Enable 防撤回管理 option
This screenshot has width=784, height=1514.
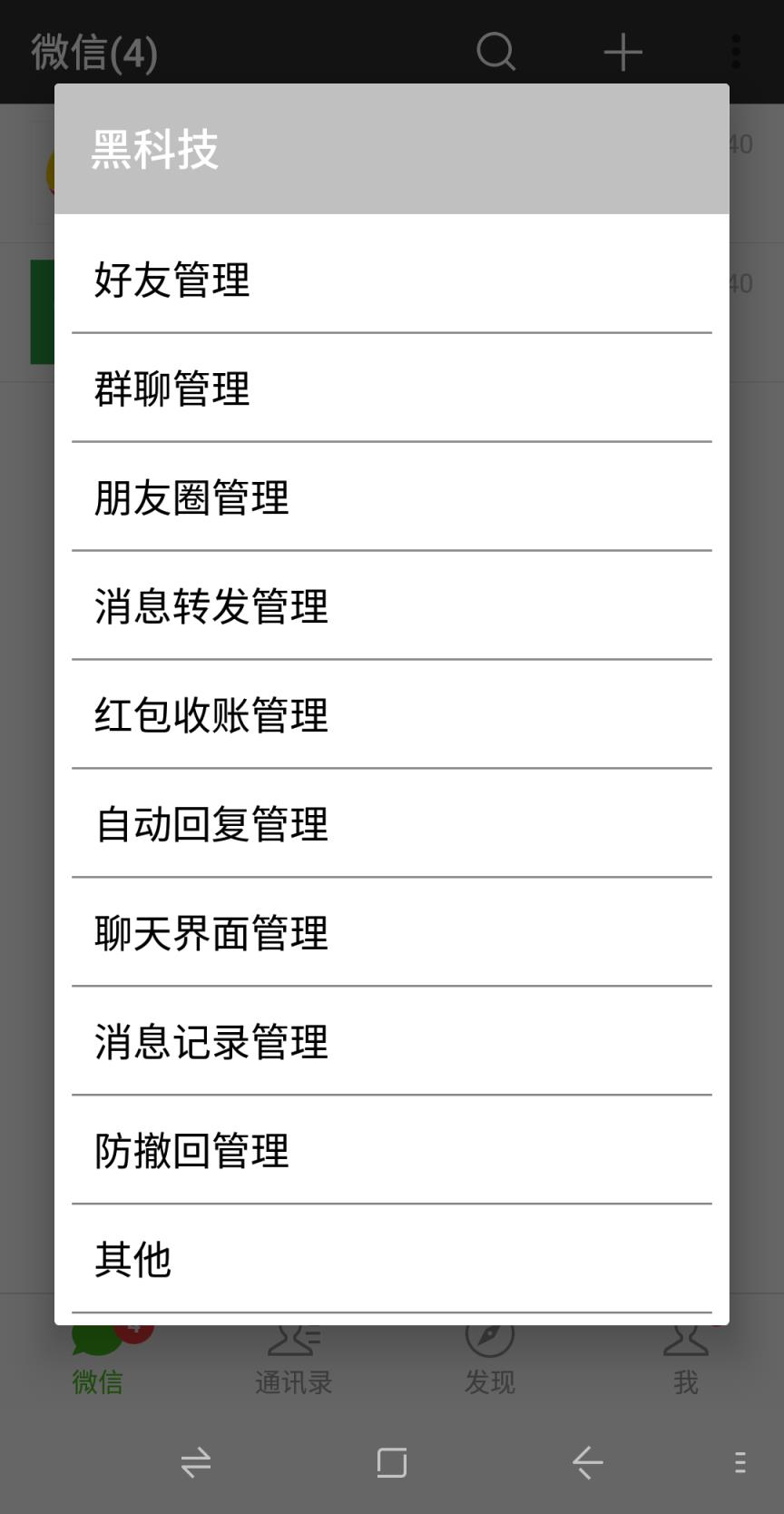391,1150
